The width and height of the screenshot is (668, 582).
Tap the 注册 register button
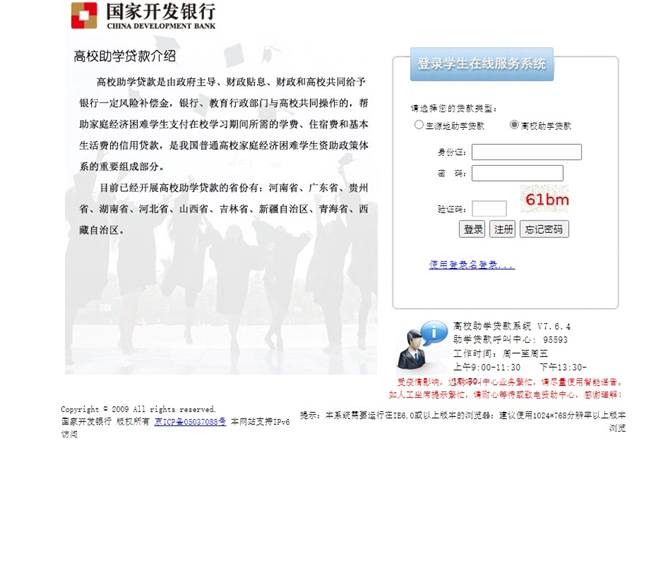click(502, 230)
